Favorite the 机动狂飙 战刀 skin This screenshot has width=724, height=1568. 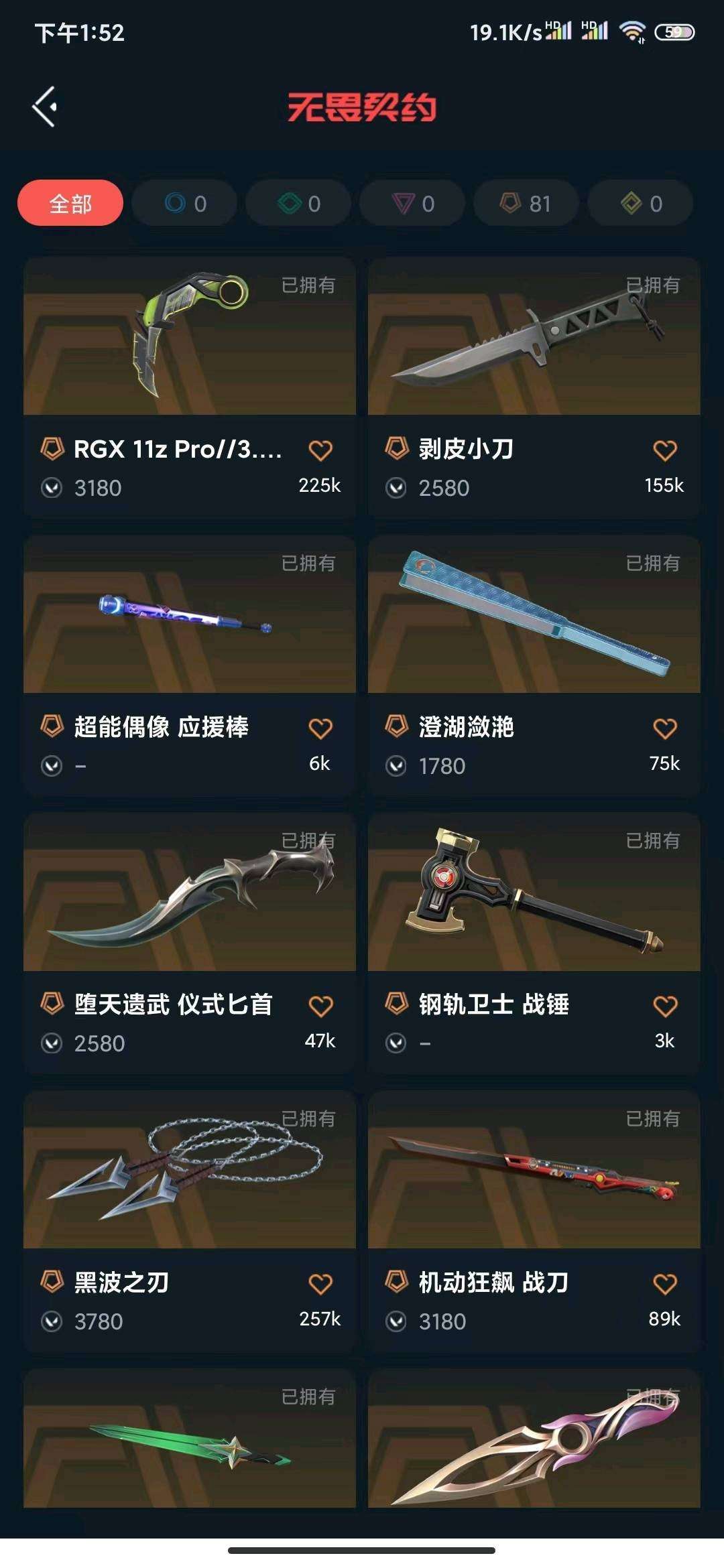point(665,1284)
